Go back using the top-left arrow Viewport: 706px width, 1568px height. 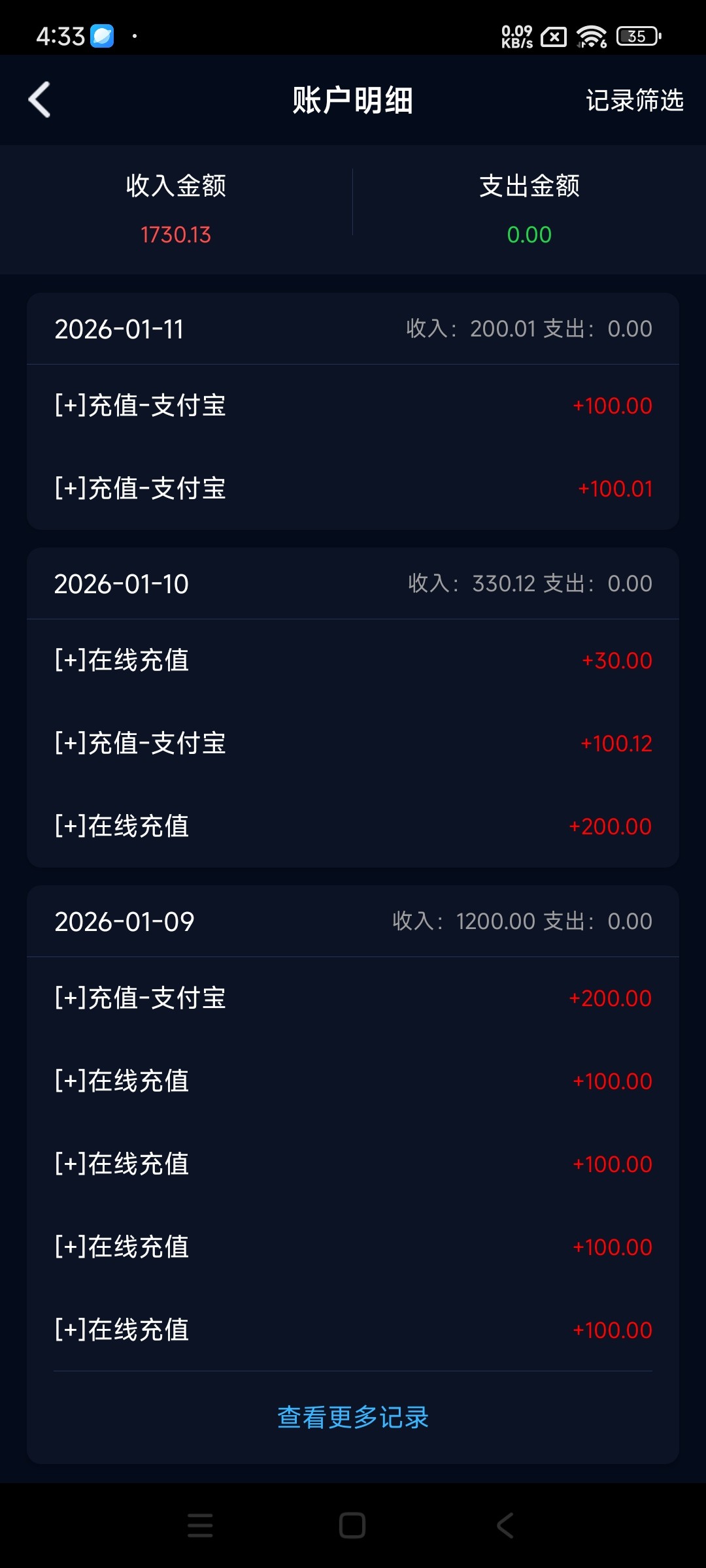[40, 100]
